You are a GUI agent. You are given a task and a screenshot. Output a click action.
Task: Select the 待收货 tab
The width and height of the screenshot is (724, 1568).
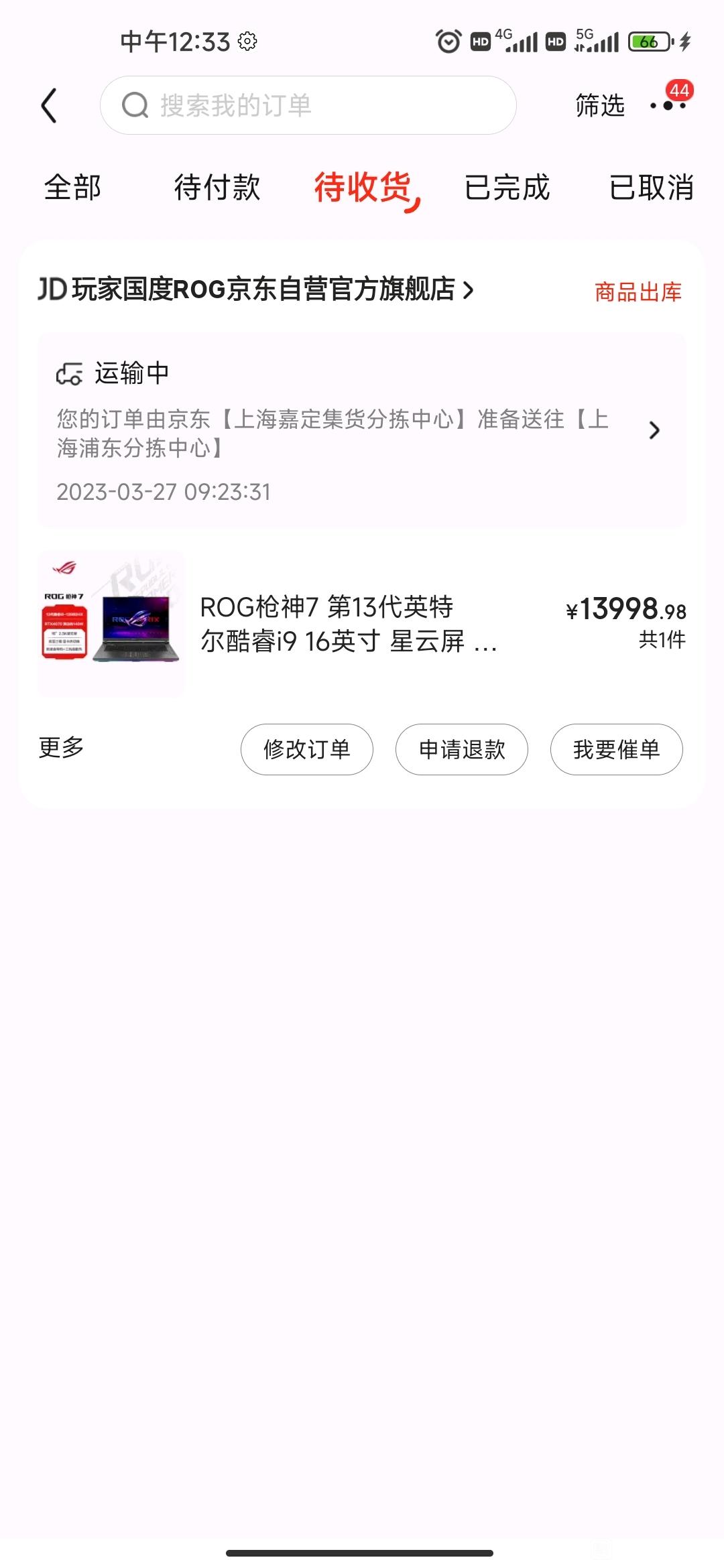click(363, 187)
